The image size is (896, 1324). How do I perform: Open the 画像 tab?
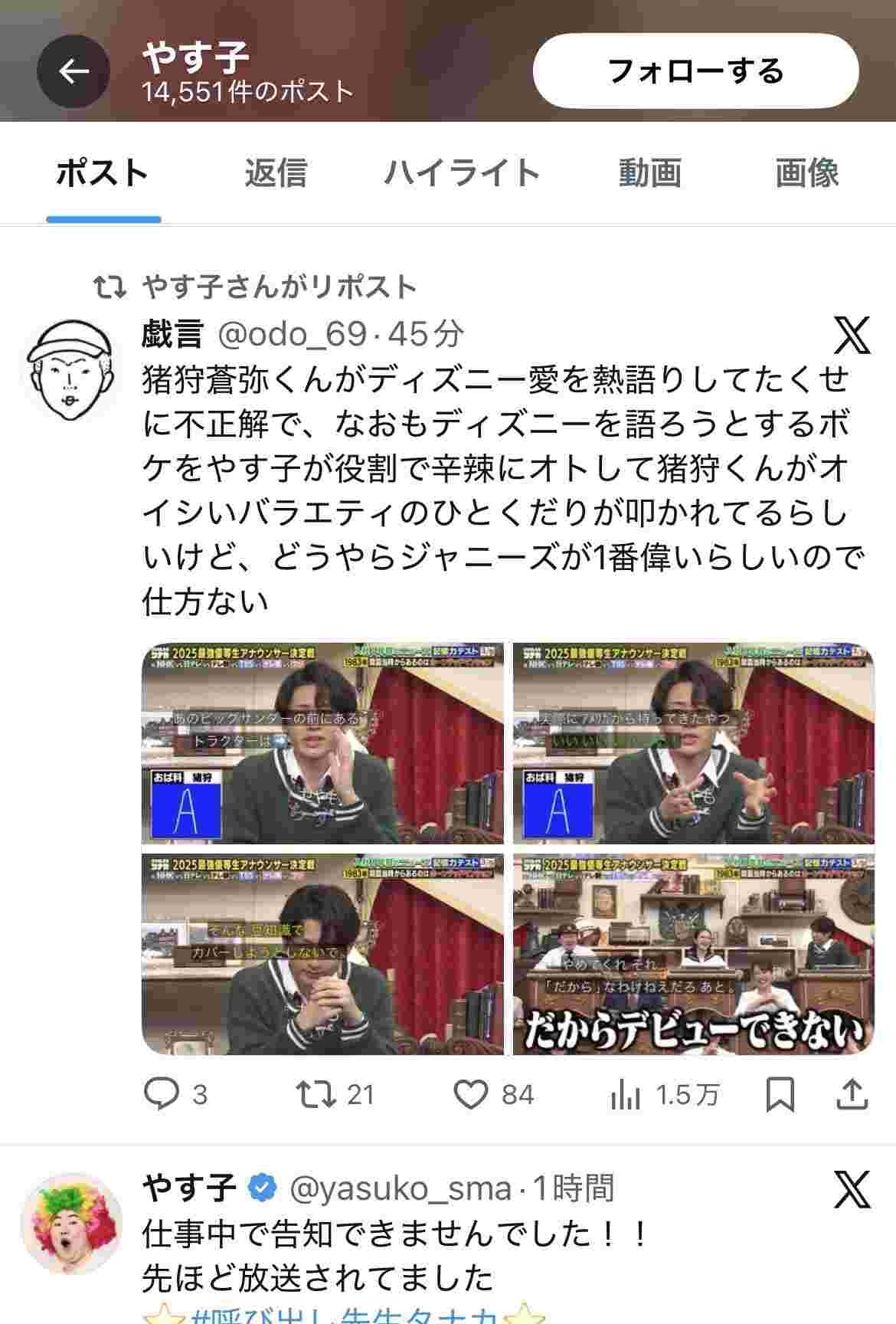click(x=806, y=172)
